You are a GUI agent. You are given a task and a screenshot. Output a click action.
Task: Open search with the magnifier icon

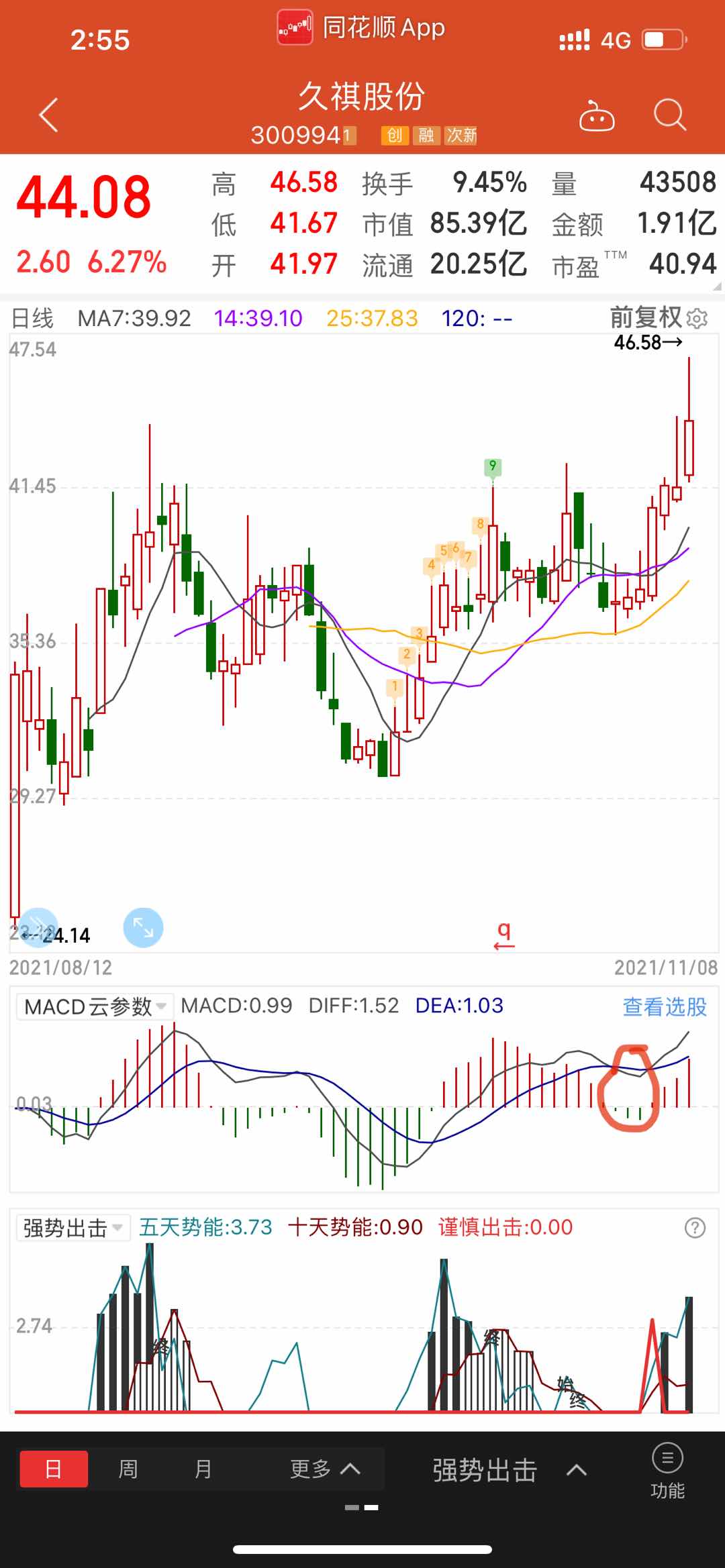(x=669, y=114)
